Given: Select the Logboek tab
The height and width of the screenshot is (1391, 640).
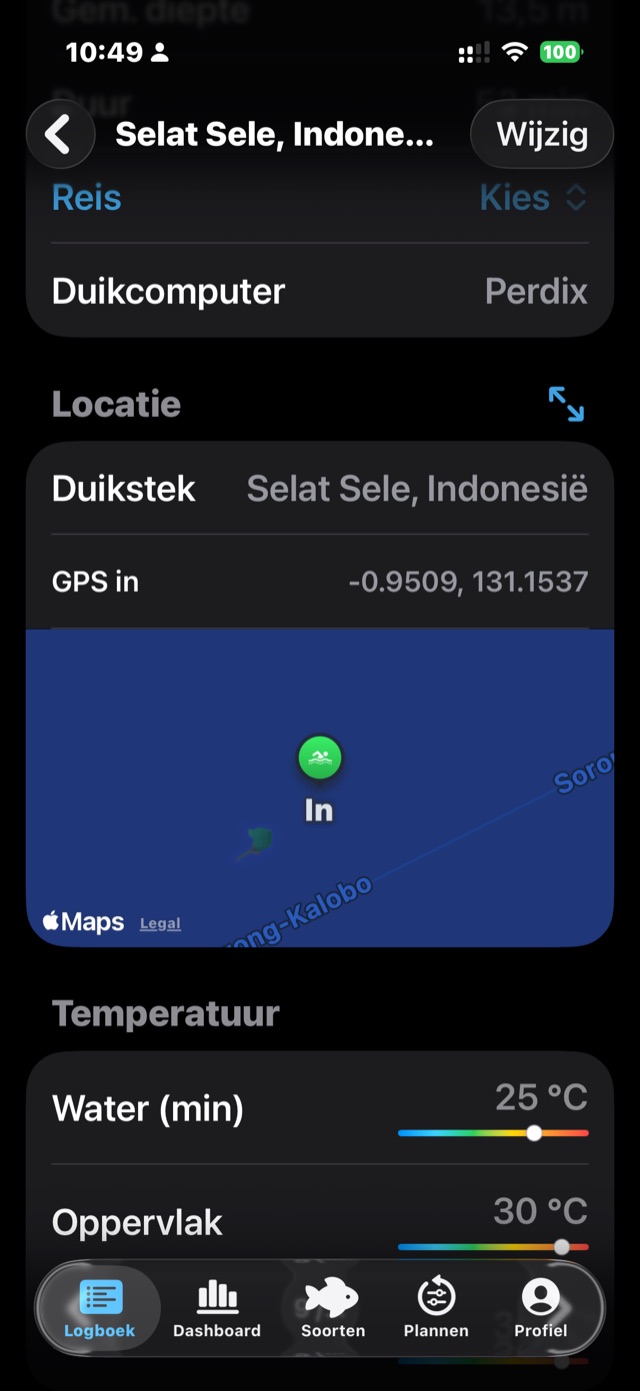Looking at the screenshot, I should (x=99, y=1309).
